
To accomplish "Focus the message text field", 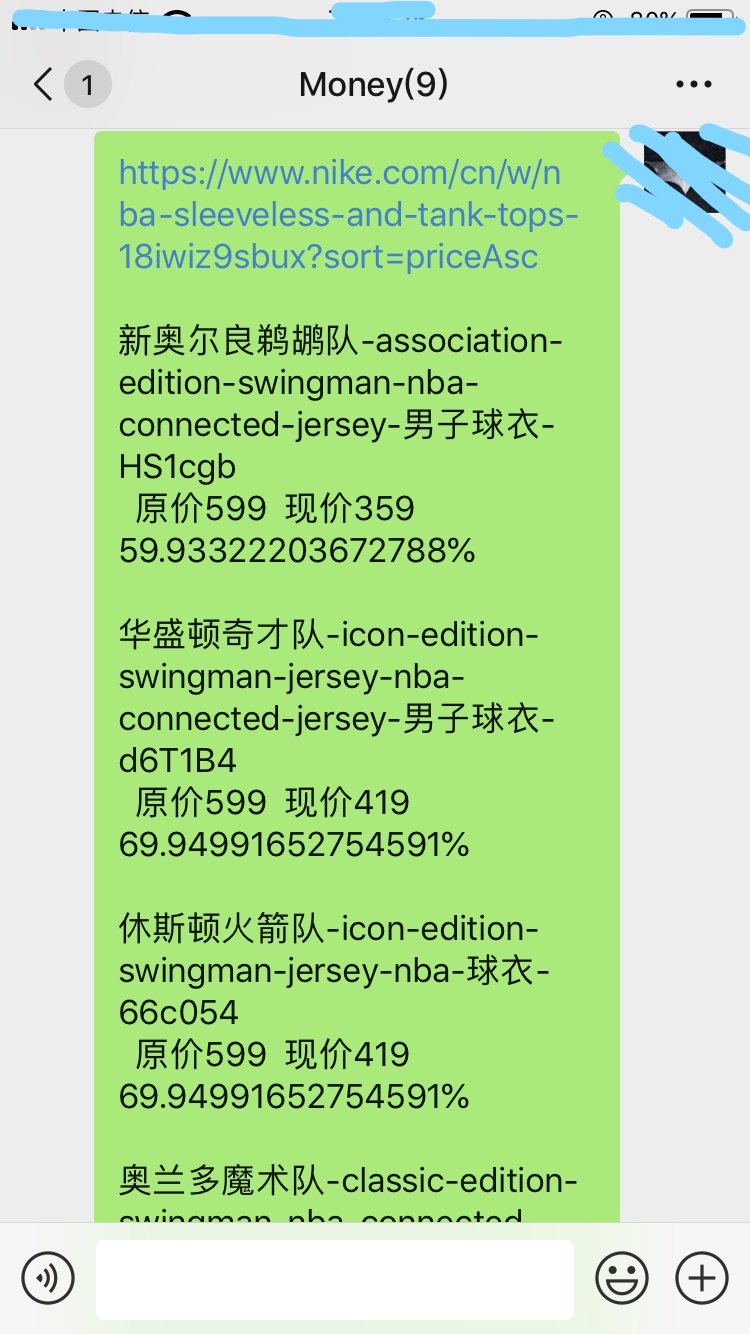I will (334, 1278).
